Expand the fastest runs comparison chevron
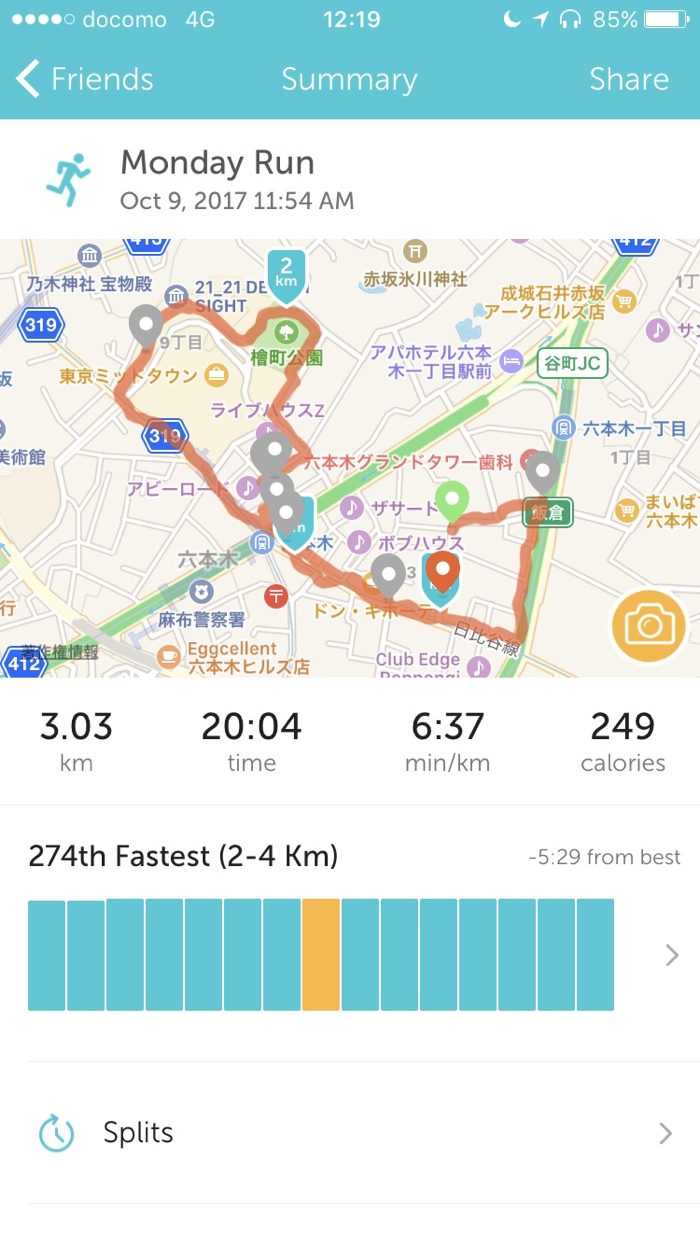The width and height of the screenshot is (700, 1245). (x=672, y=956)
